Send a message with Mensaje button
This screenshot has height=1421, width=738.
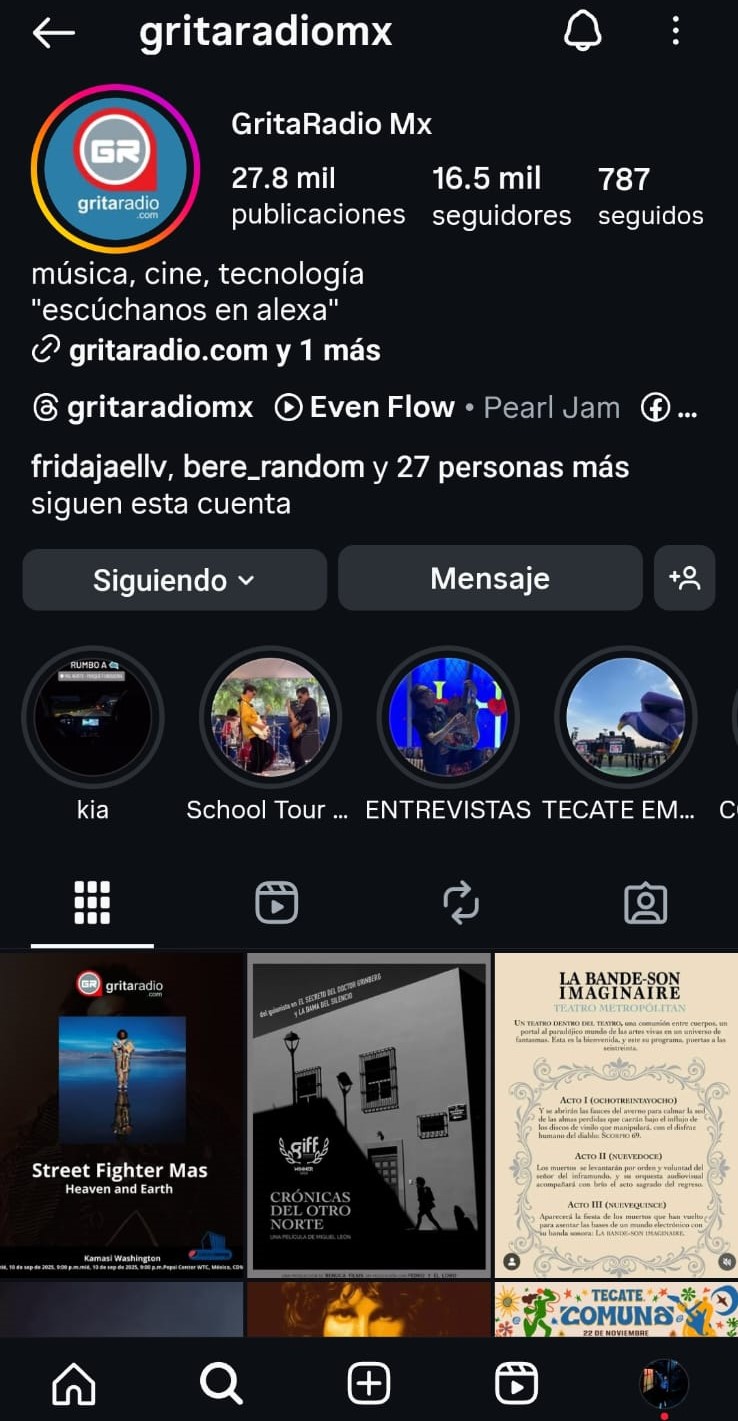490,578
